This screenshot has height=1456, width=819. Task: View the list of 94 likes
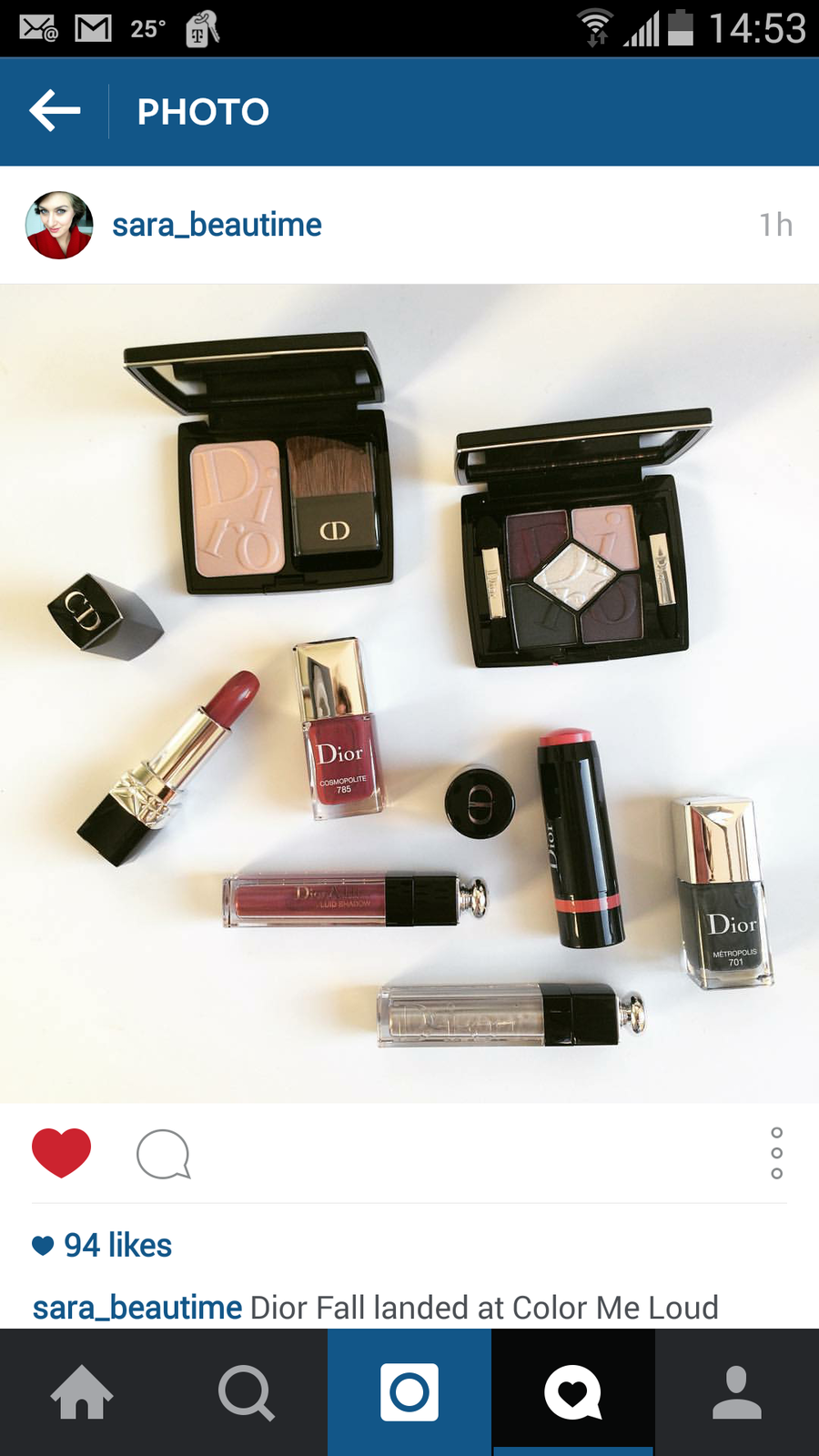pyautogui.click(x=116, y=1245)
